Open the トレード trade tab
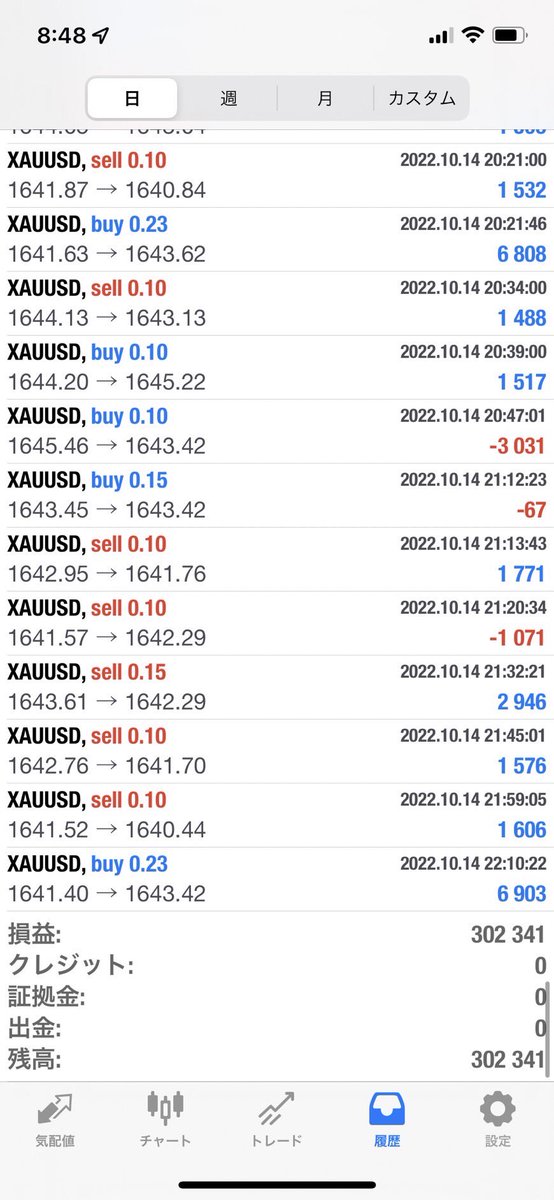The height and width of the screenshot is (1200, 554). click(277, 1120)
